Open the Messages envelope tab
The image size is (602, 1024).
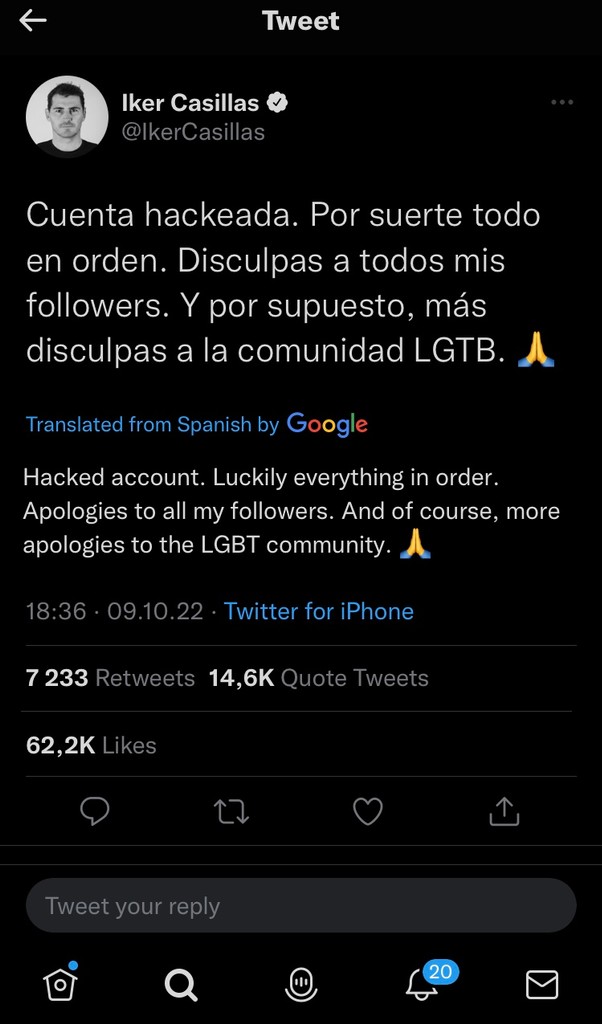542,986
